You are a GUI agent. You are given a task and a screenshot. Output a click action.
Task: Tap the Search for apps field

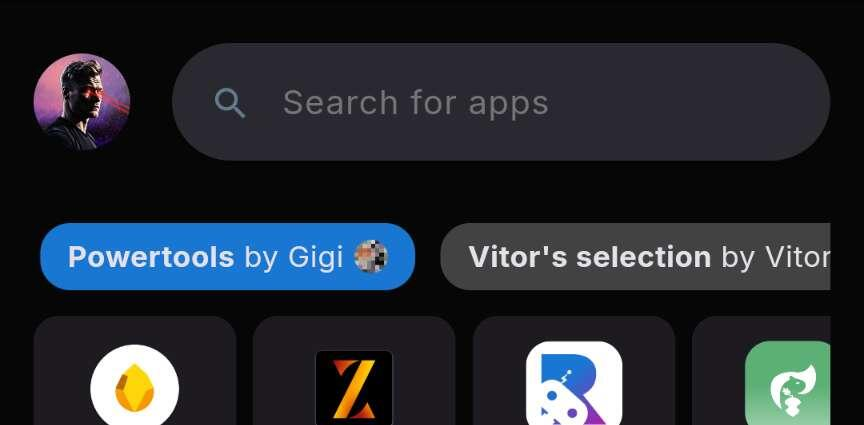point(500,102)
